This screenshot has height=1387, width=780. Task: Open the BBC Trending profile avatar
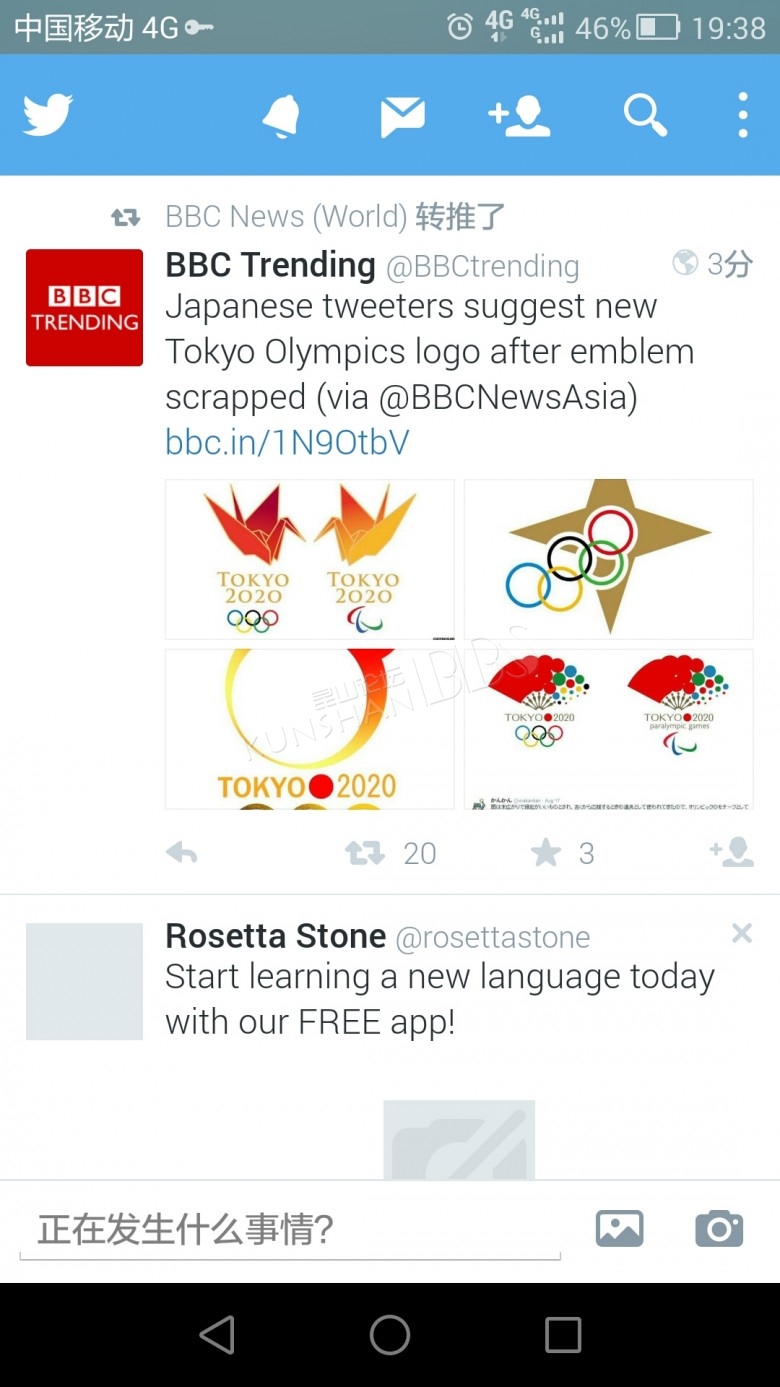tap(84, 308)
